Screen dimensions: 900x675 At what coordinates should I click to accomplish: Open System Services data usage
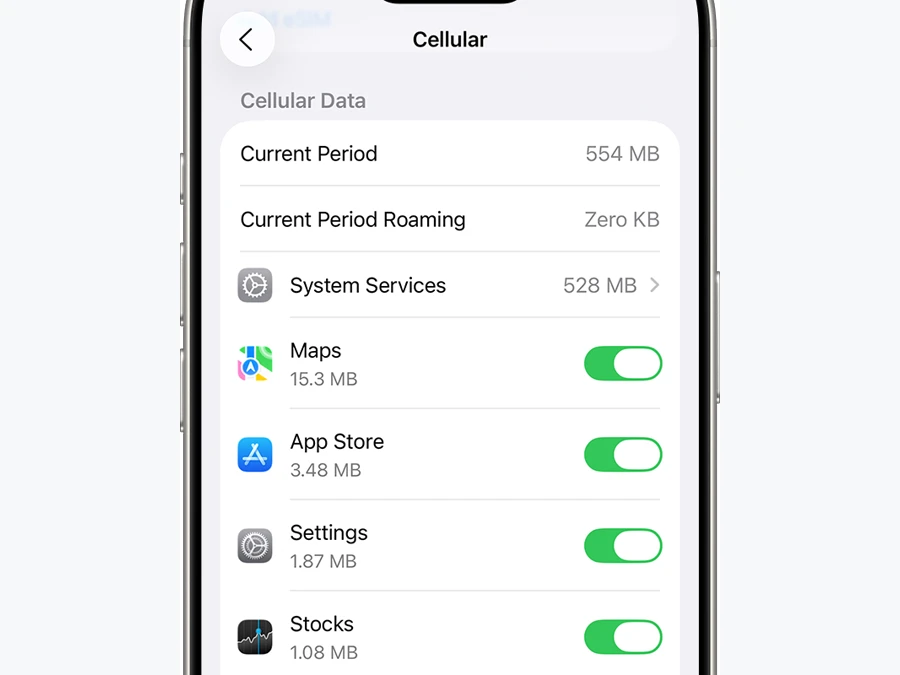(x=449, y=285)
